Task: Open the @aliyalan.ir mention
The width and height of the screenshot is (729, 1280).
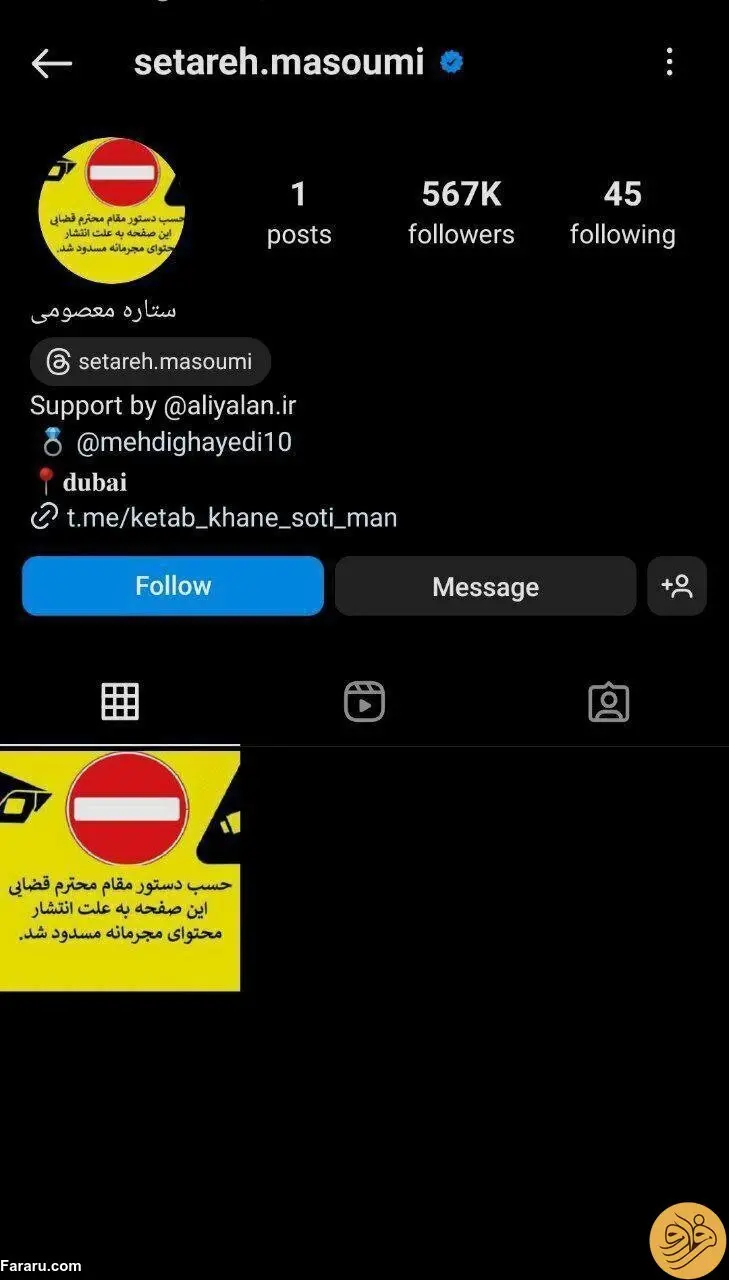Action: point(230,405)
